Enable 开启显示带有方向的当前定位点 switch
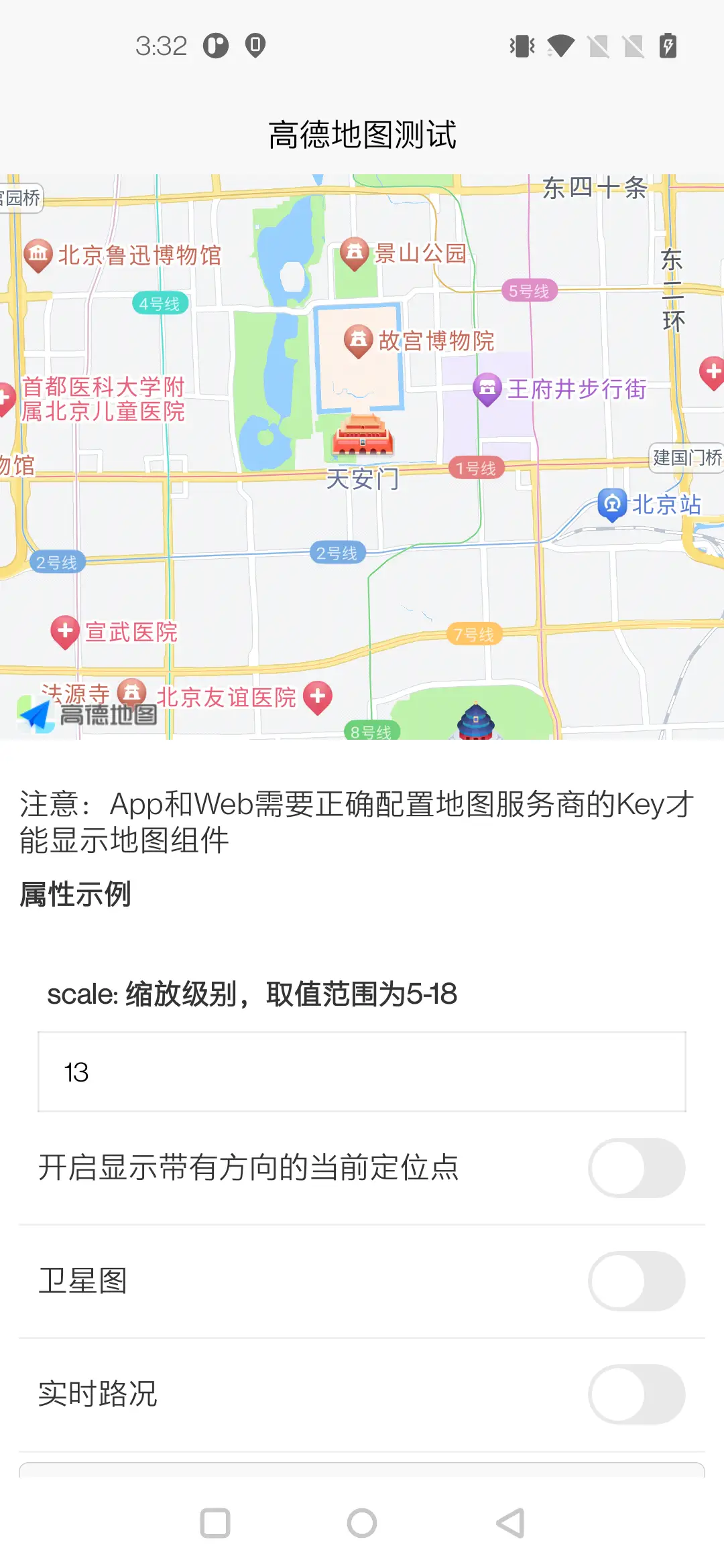 [x=636, y=1168]
